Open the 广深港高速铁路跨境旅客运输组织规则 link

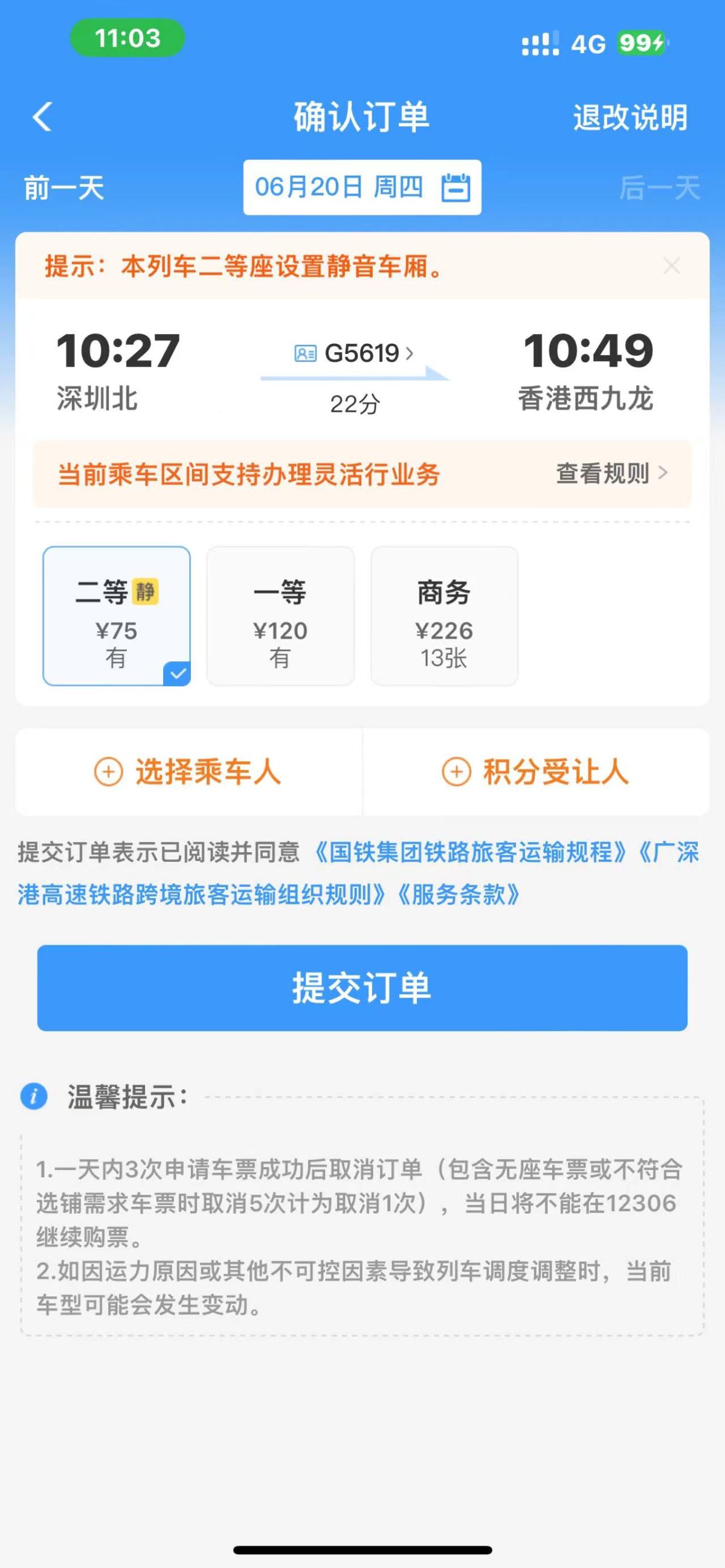(x=201, y=895)
